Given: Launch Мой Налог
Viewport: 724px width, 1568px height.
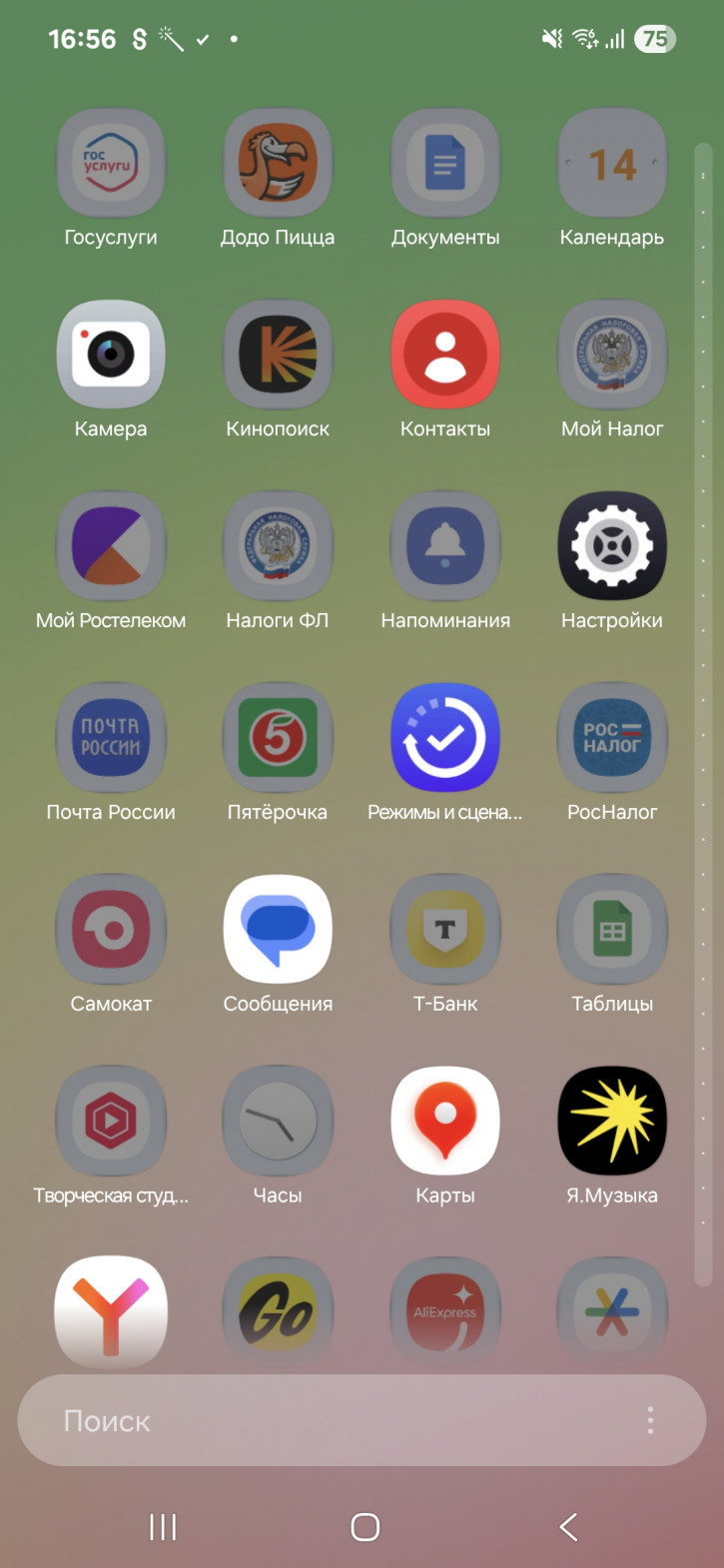Looking at the screenshot, I should (612, 356).
